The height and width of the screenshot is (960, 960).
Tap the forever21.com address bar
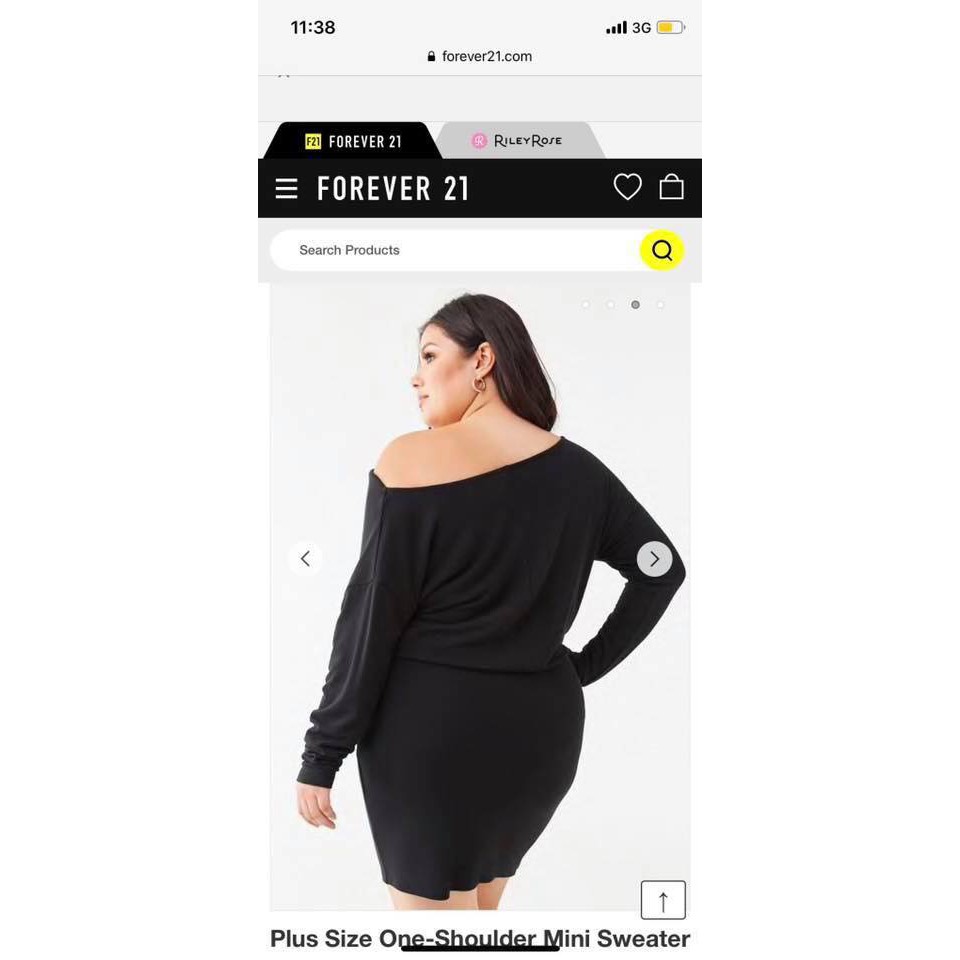480,56
